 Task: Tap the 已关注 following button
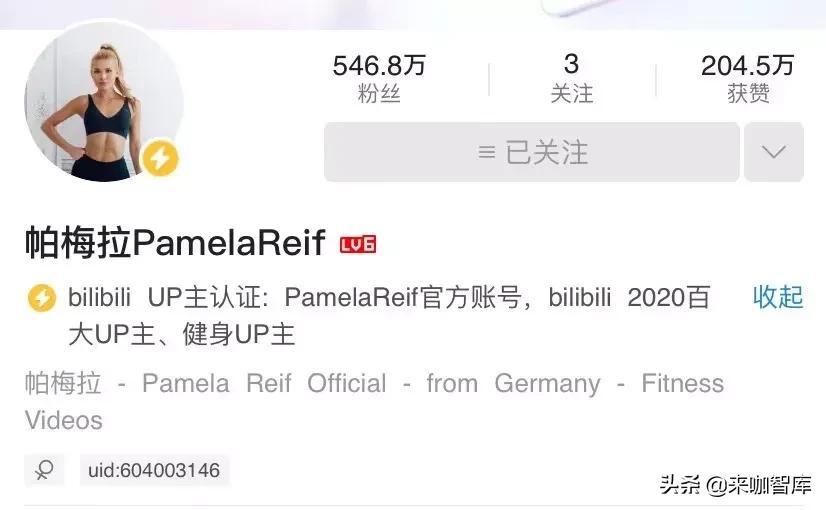click(x=531, y=152)
